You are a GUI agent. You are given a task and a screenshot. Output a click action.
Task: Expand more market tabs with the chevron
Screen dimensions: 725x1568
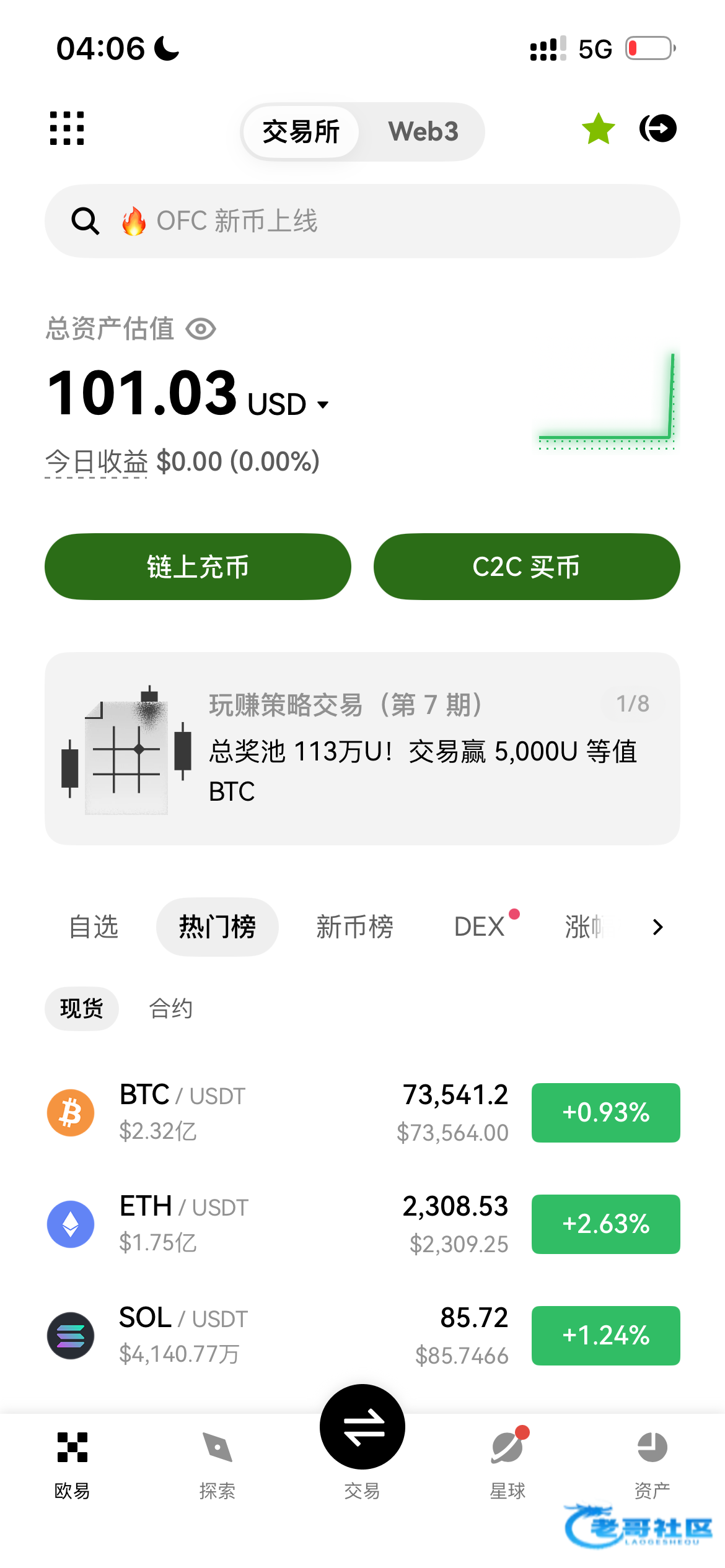pos(657,927)
